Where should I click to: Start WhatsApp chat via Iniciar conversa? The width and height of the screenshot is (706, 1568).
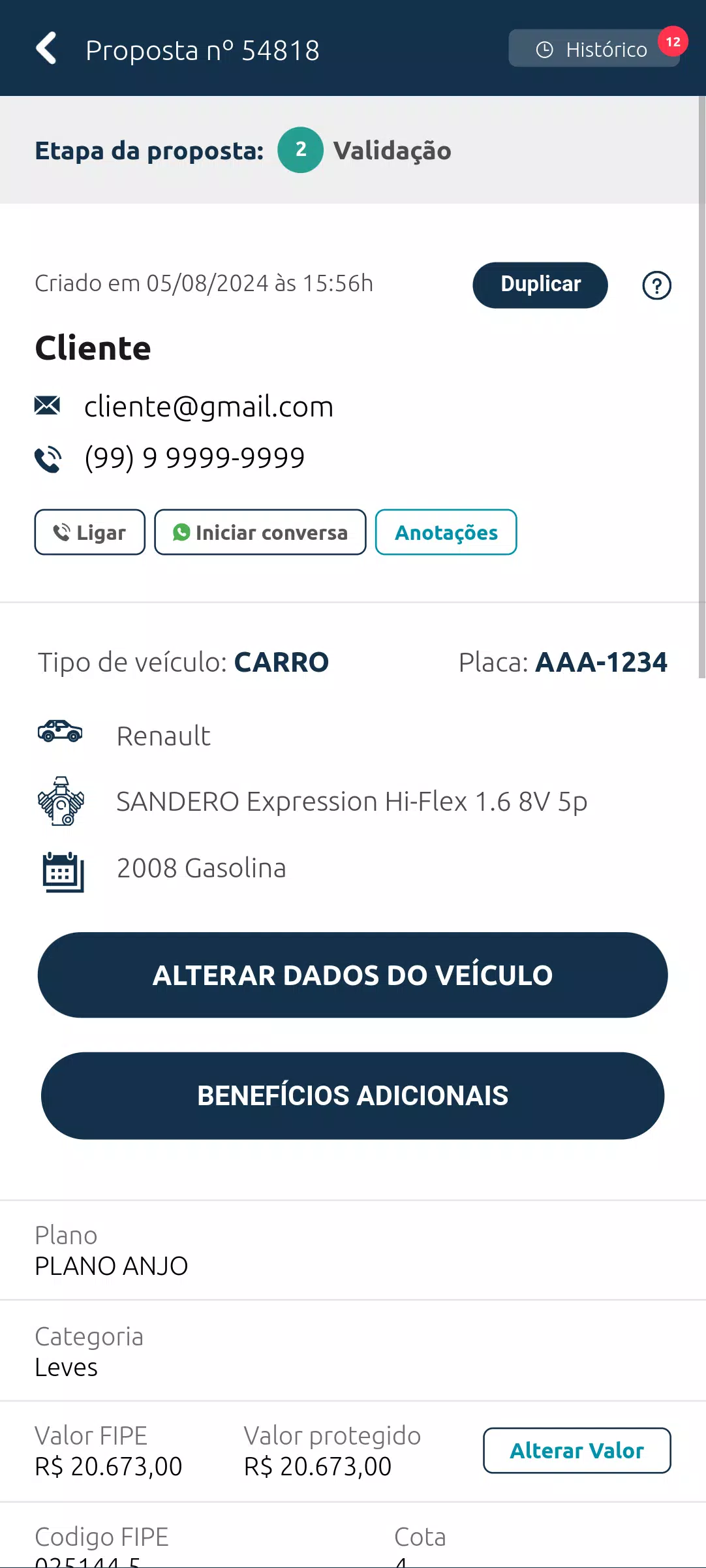click(260, 532)
